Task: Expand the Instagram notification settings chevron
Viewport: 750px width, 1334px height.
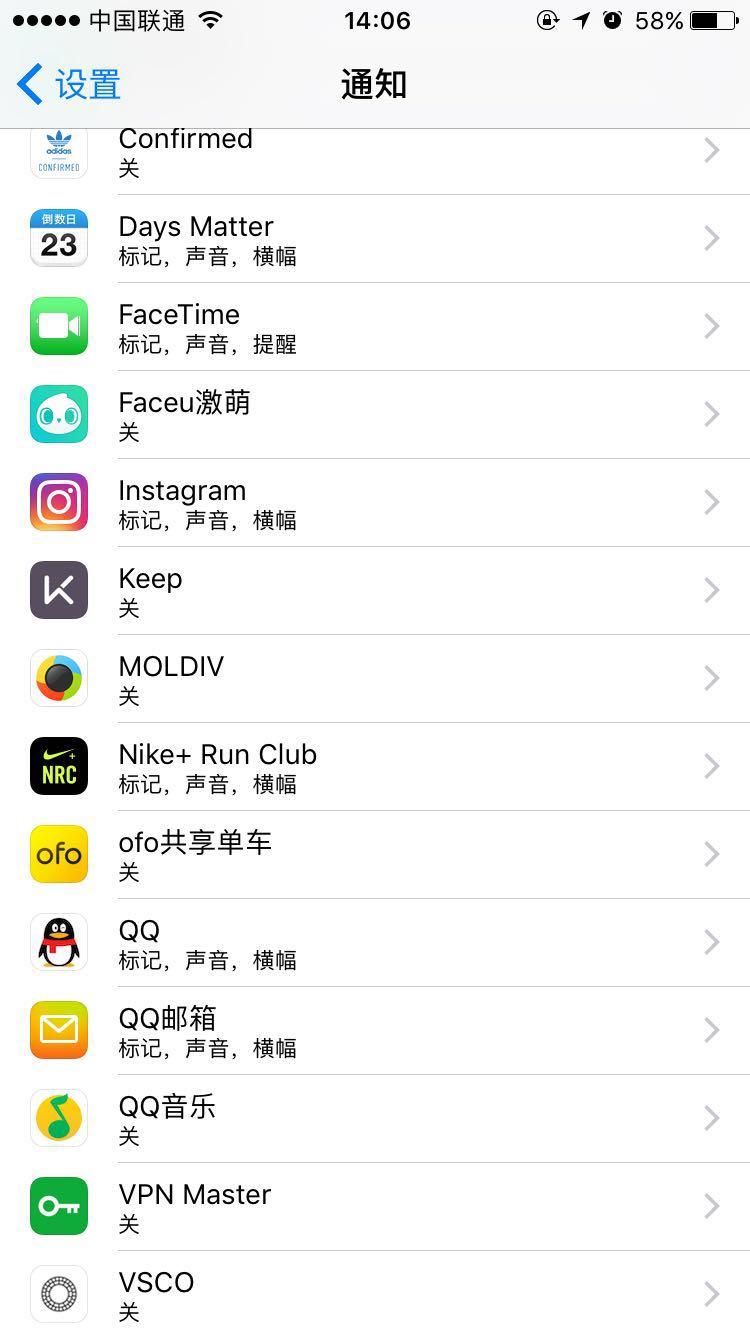Action: click(x=712, y=502)
